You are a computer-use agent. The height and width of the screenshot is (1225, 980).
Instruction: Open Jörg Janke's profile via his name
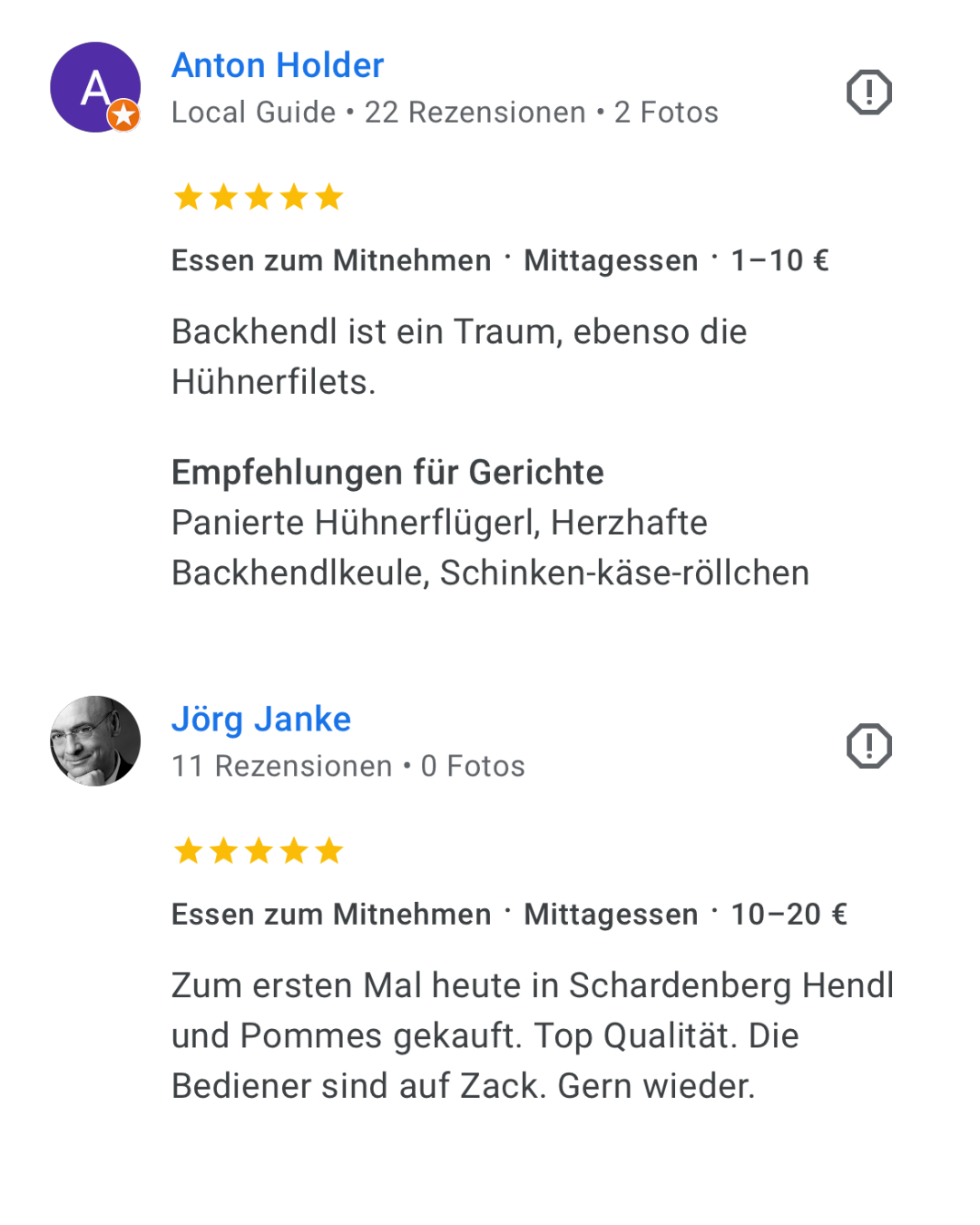click(x=261, y=719)
